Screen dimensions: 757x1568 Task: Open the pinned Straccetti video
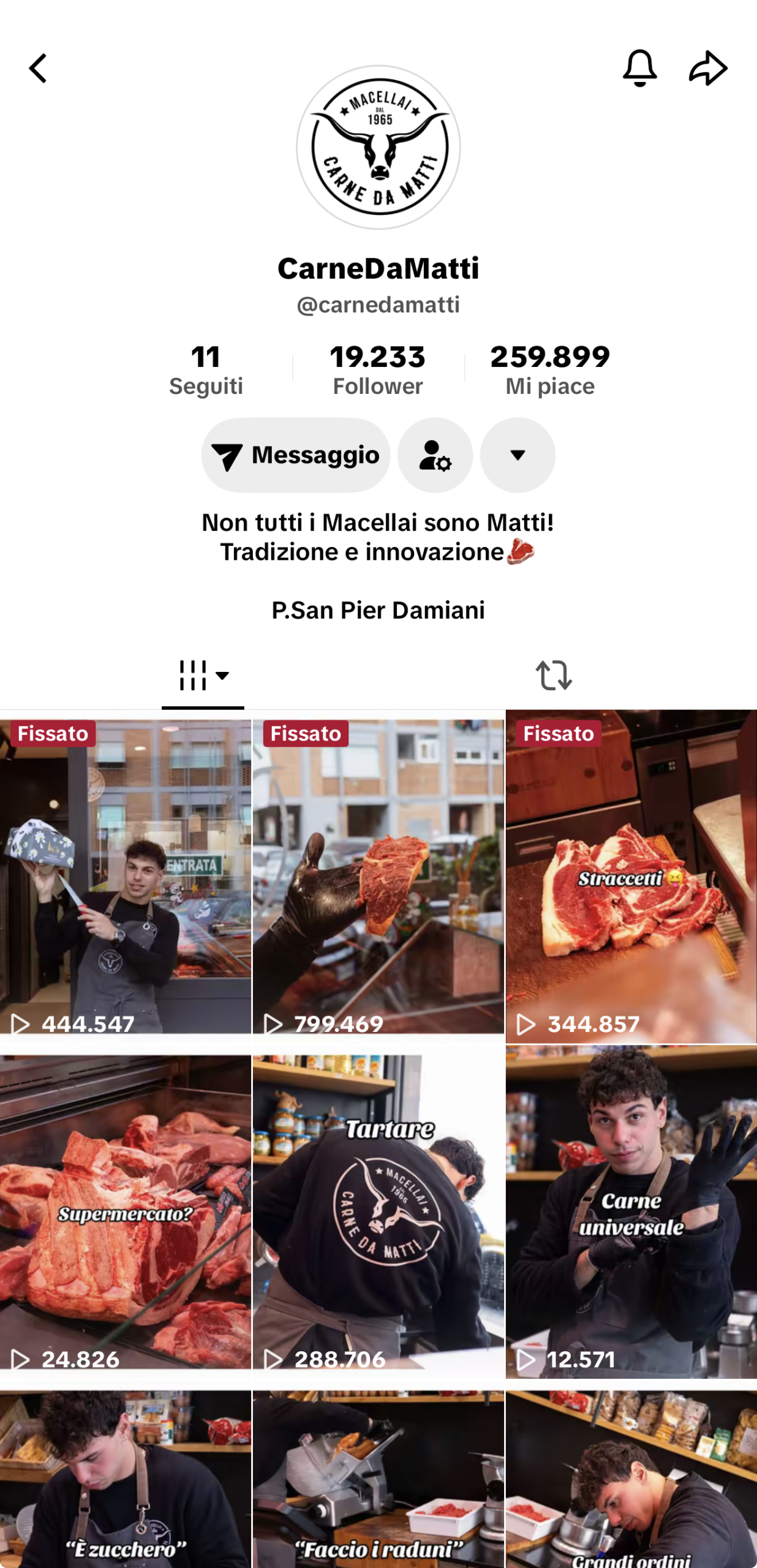[631, 877]
